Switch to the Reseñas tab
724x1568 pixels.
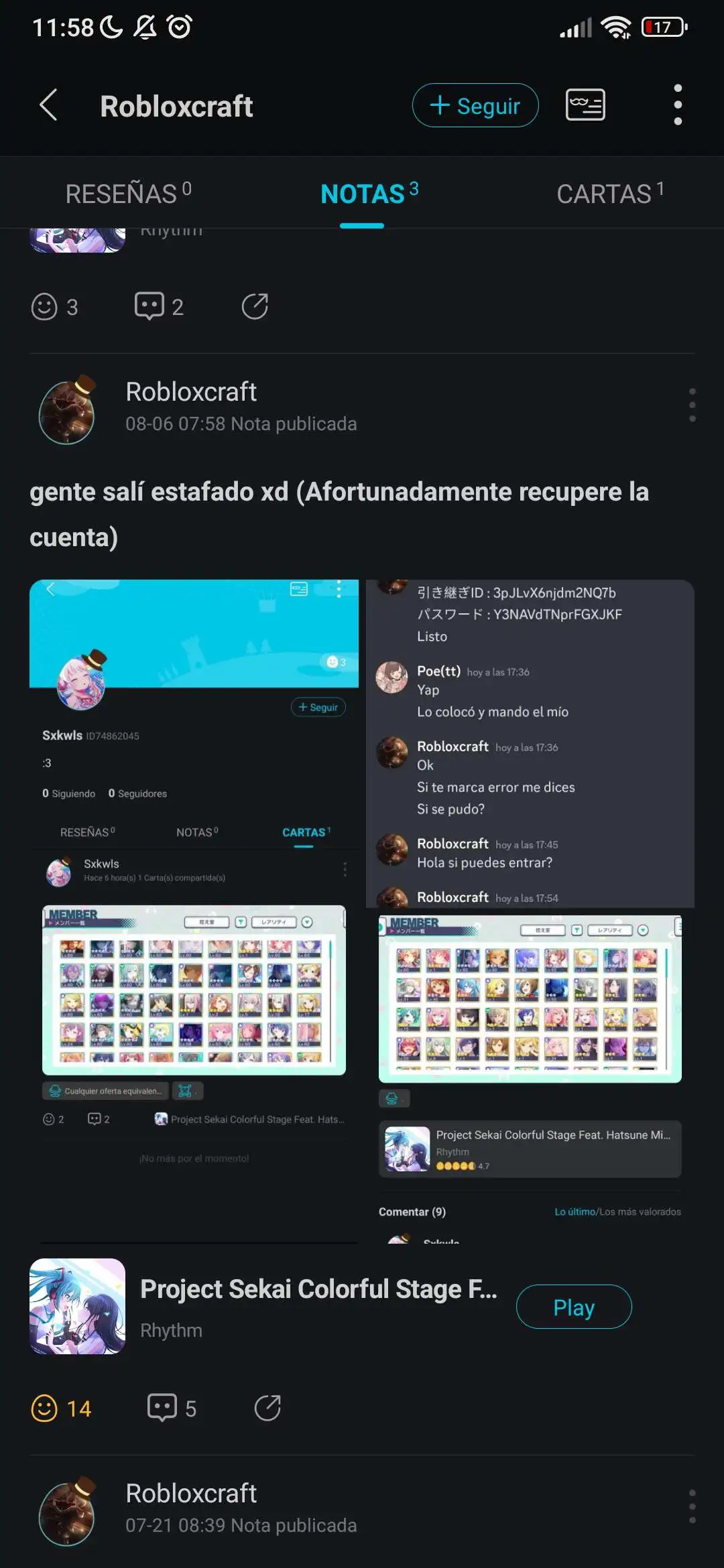[x=127, y=194]
